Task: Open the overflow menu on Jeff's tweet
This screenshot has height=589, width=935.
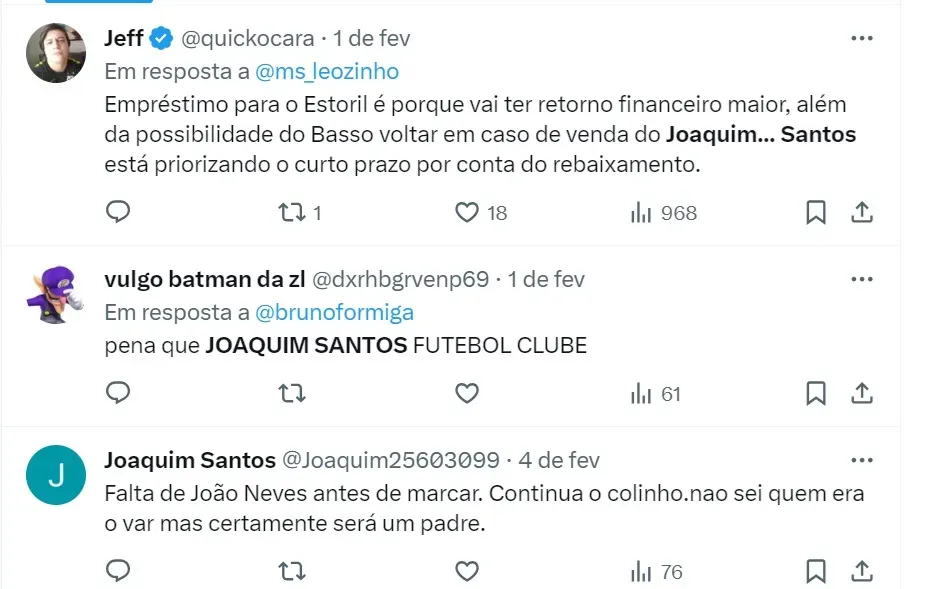Action: 861,38
